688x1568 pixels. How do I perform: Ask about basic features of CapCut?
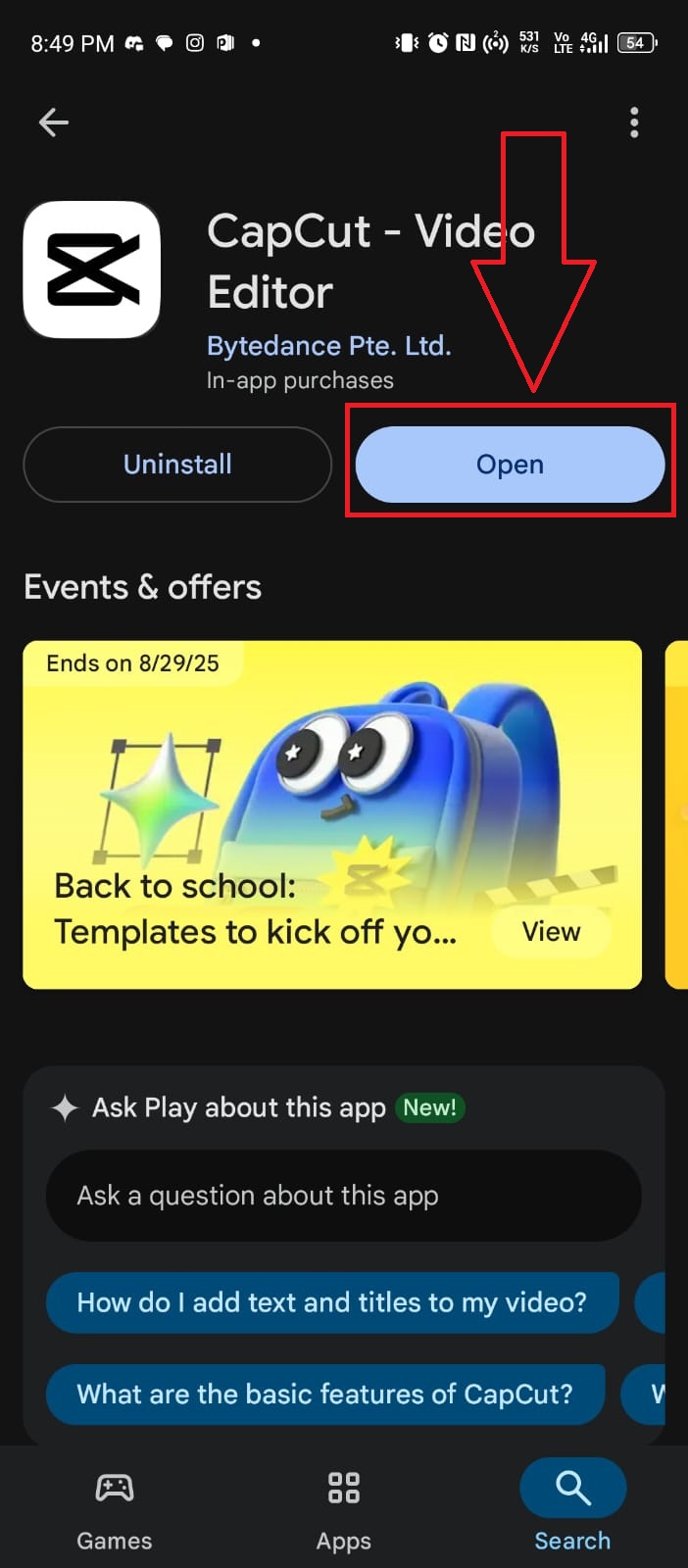(x=324, y=1394)
